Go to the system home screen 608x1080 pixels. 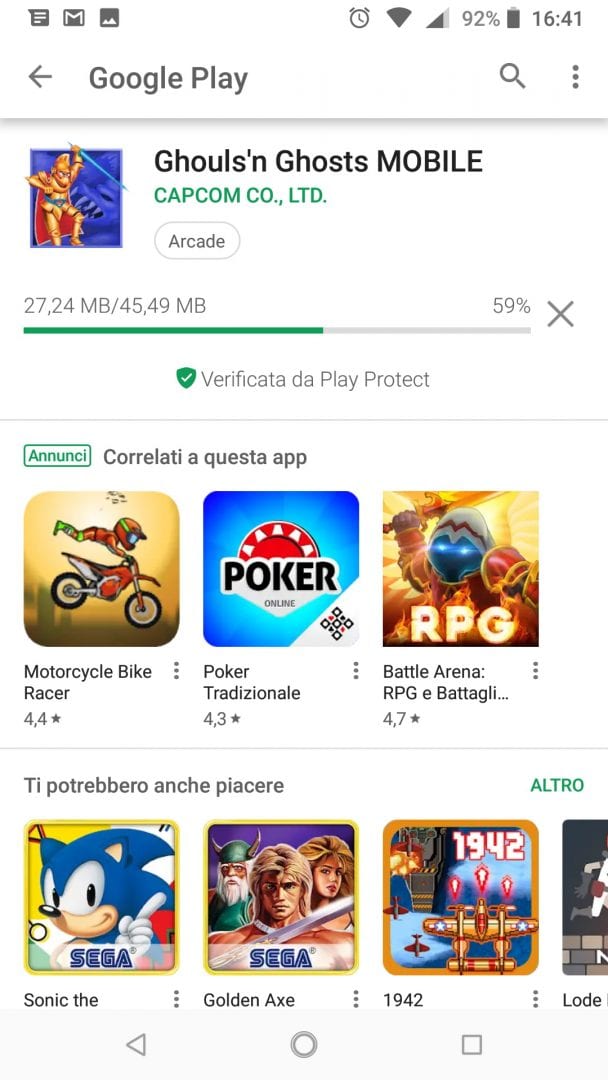click(x=304, y=1045)
